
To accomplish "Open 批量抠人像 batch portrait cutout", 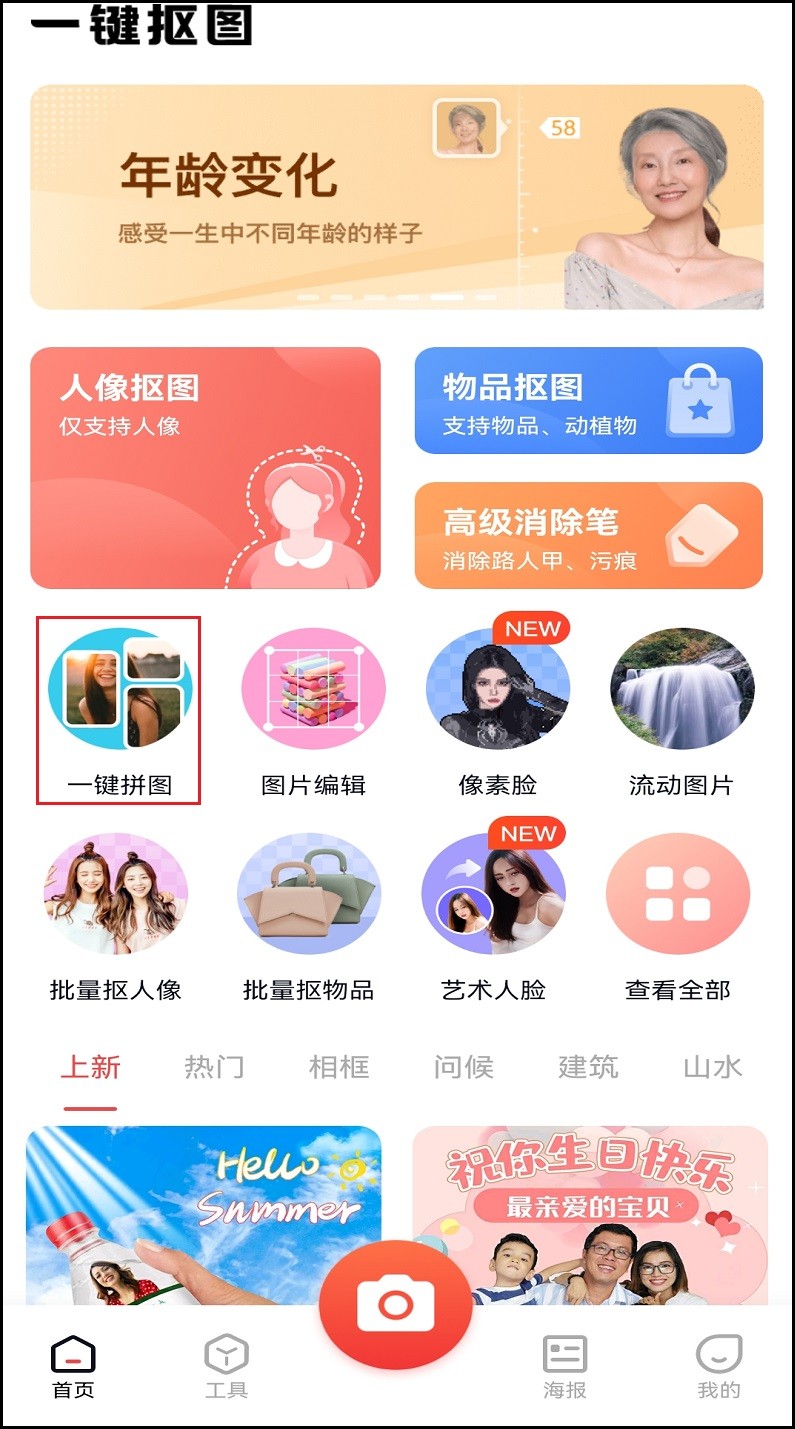I will click(116, 915).
